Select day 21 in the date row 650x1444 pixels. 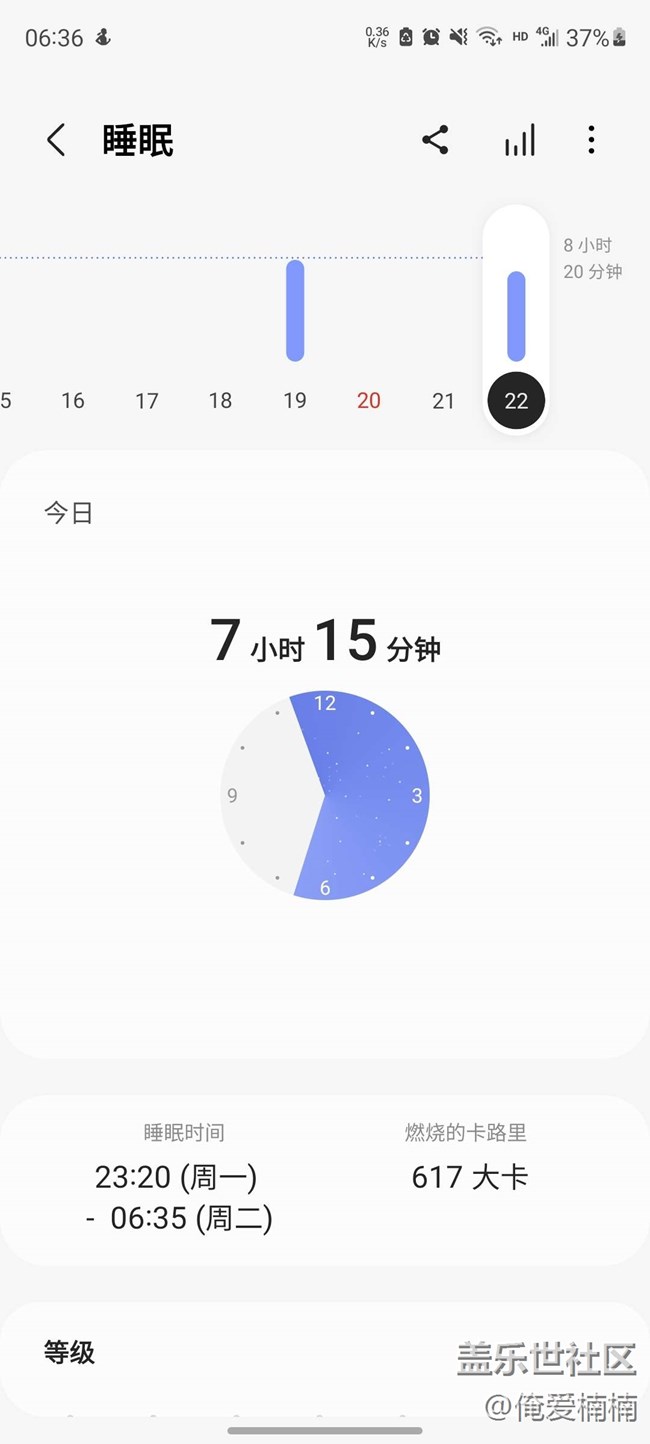click(x=443, y=401)
